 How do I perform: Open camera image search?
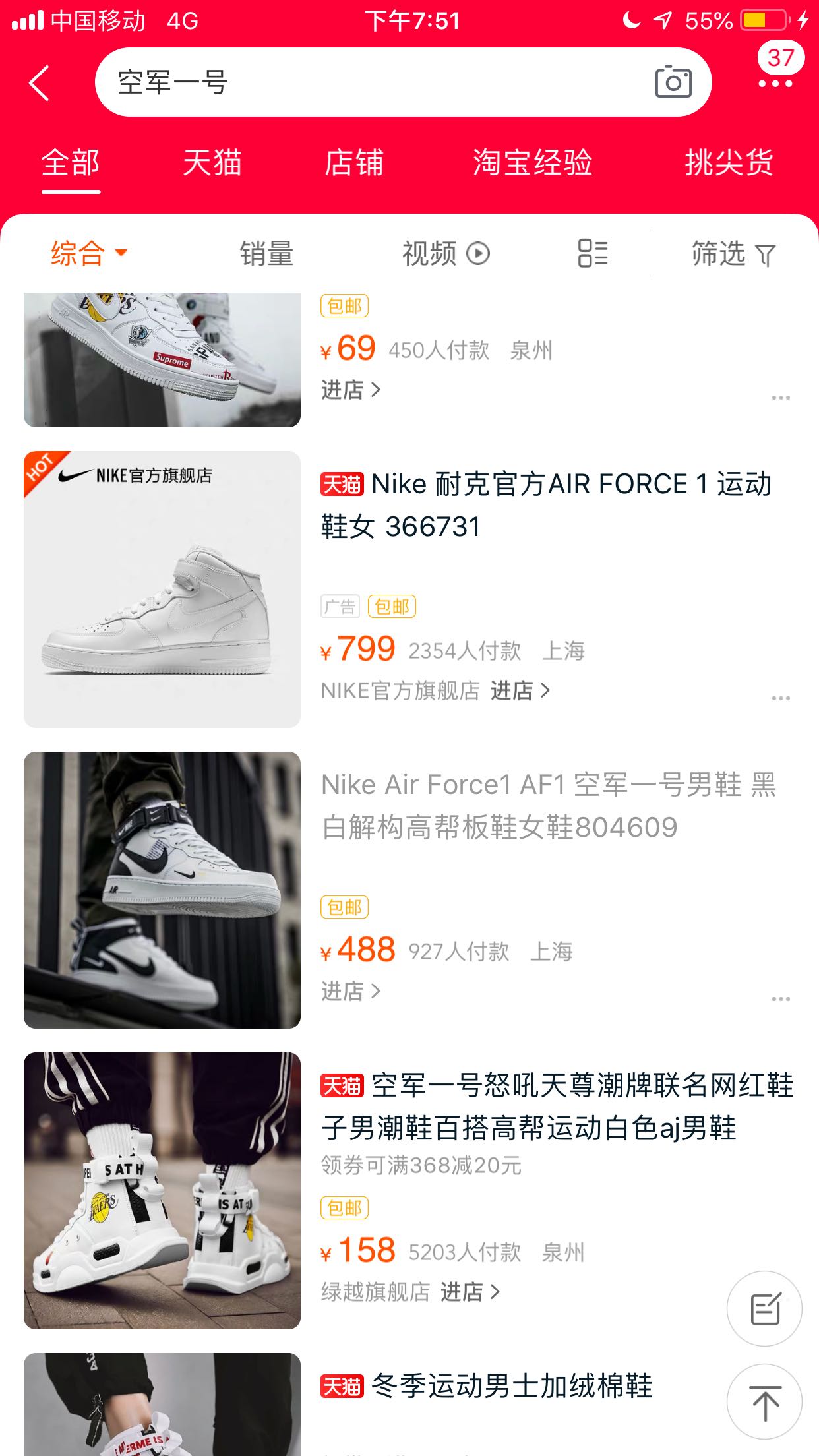673,83
